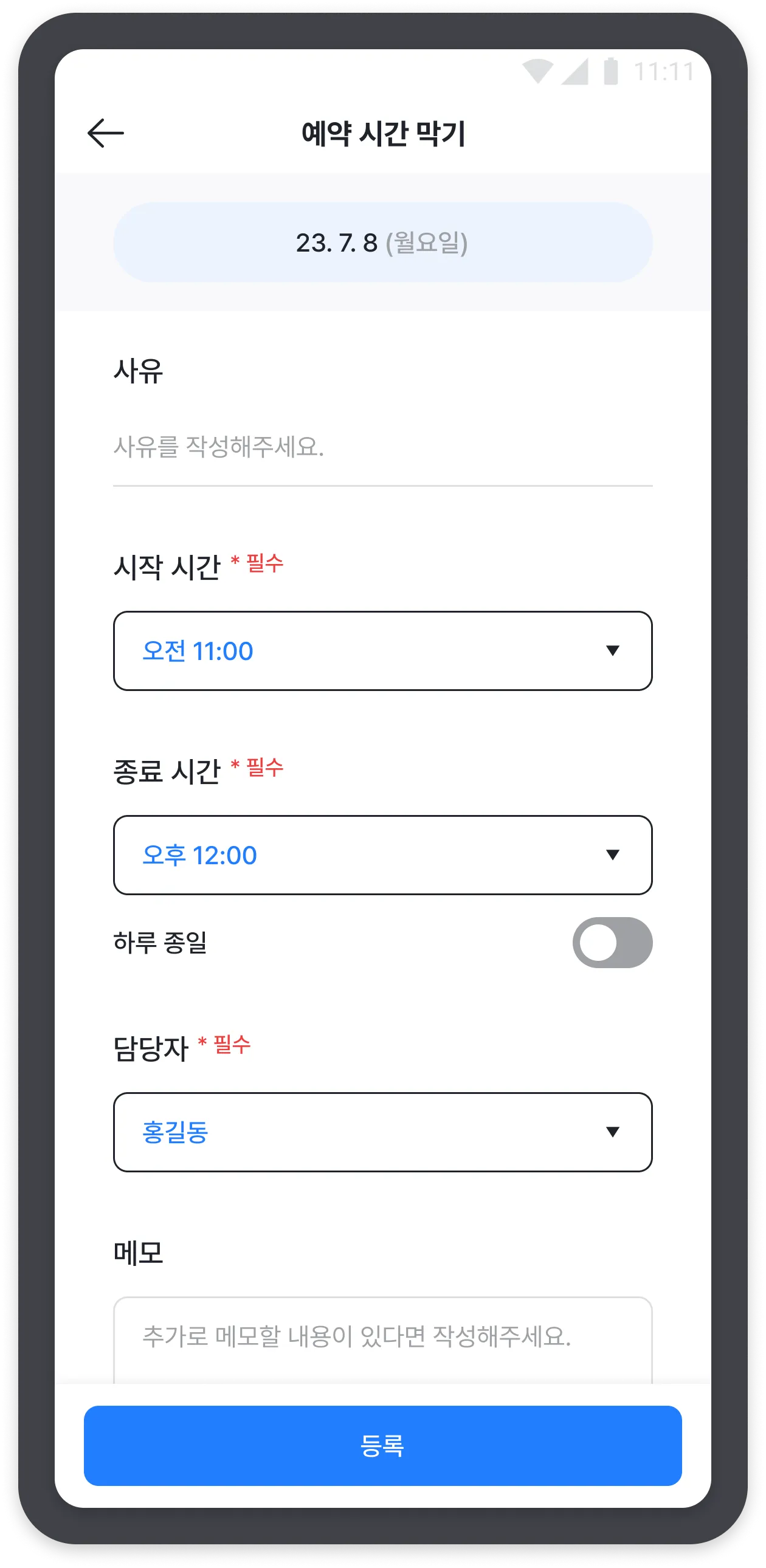The image size is (766, 1568).
Task: Open the 담당자 dropdown showing 홍길동
Action: coord(382,1132)
